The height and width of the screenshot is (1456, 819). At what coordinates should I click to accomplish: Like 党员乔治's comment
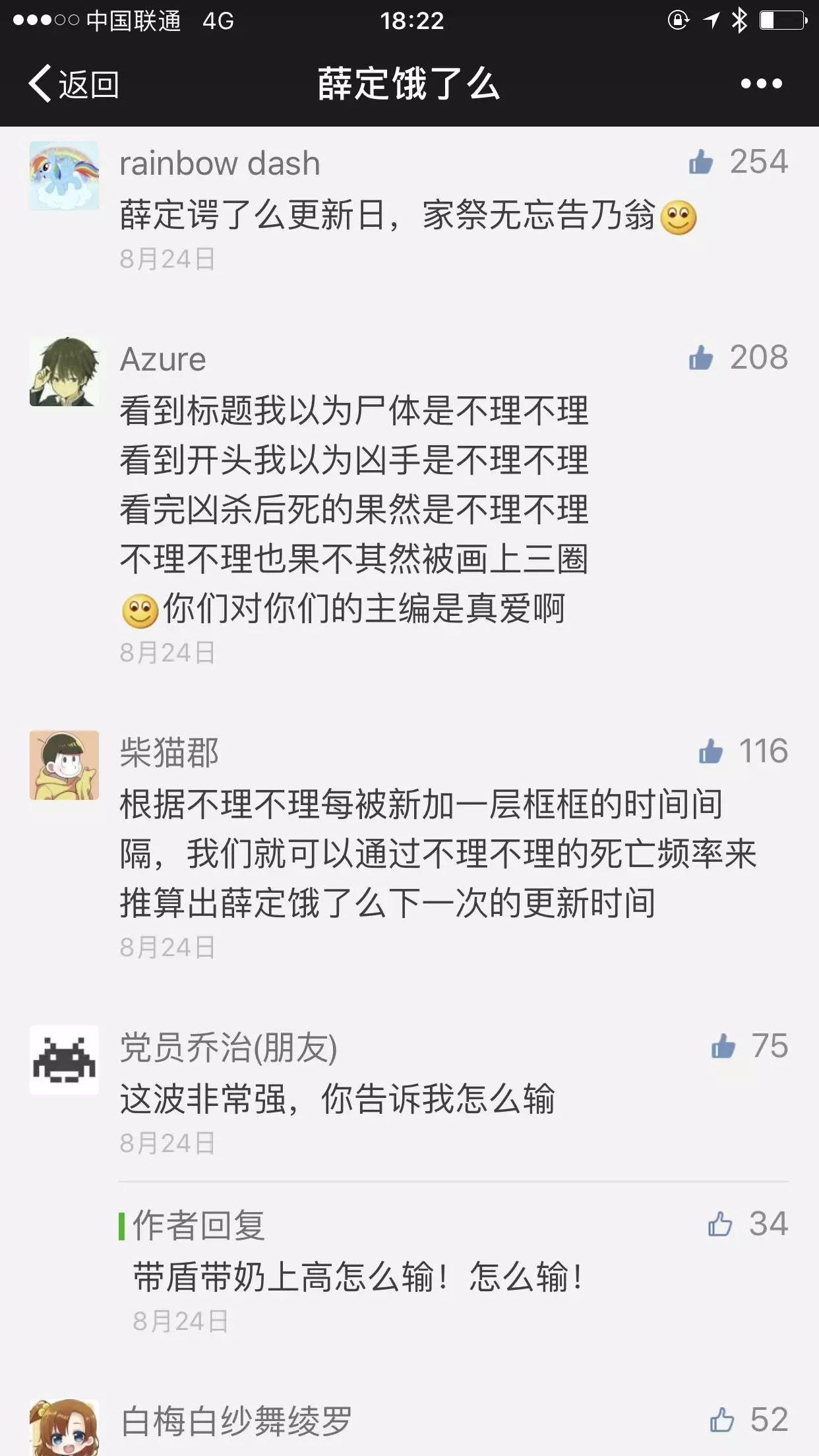(x=723, y=1046)
